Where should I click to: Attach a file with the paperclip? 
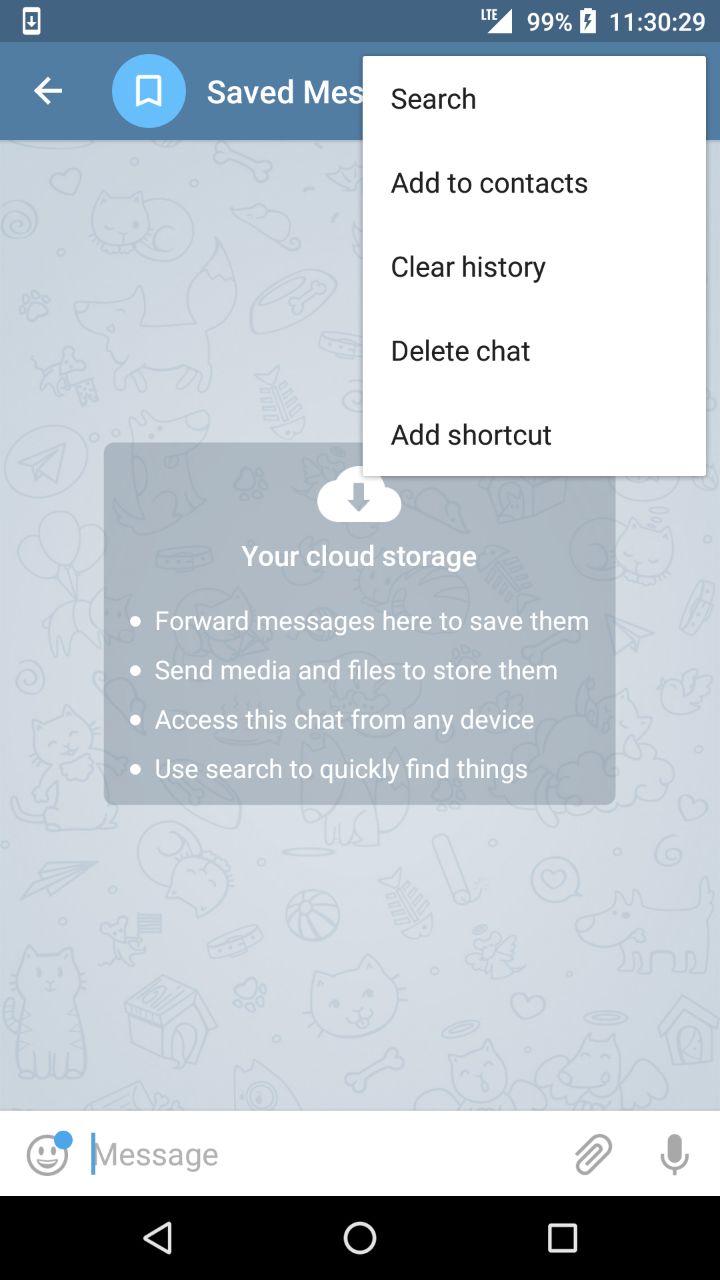pos(593,1154)
